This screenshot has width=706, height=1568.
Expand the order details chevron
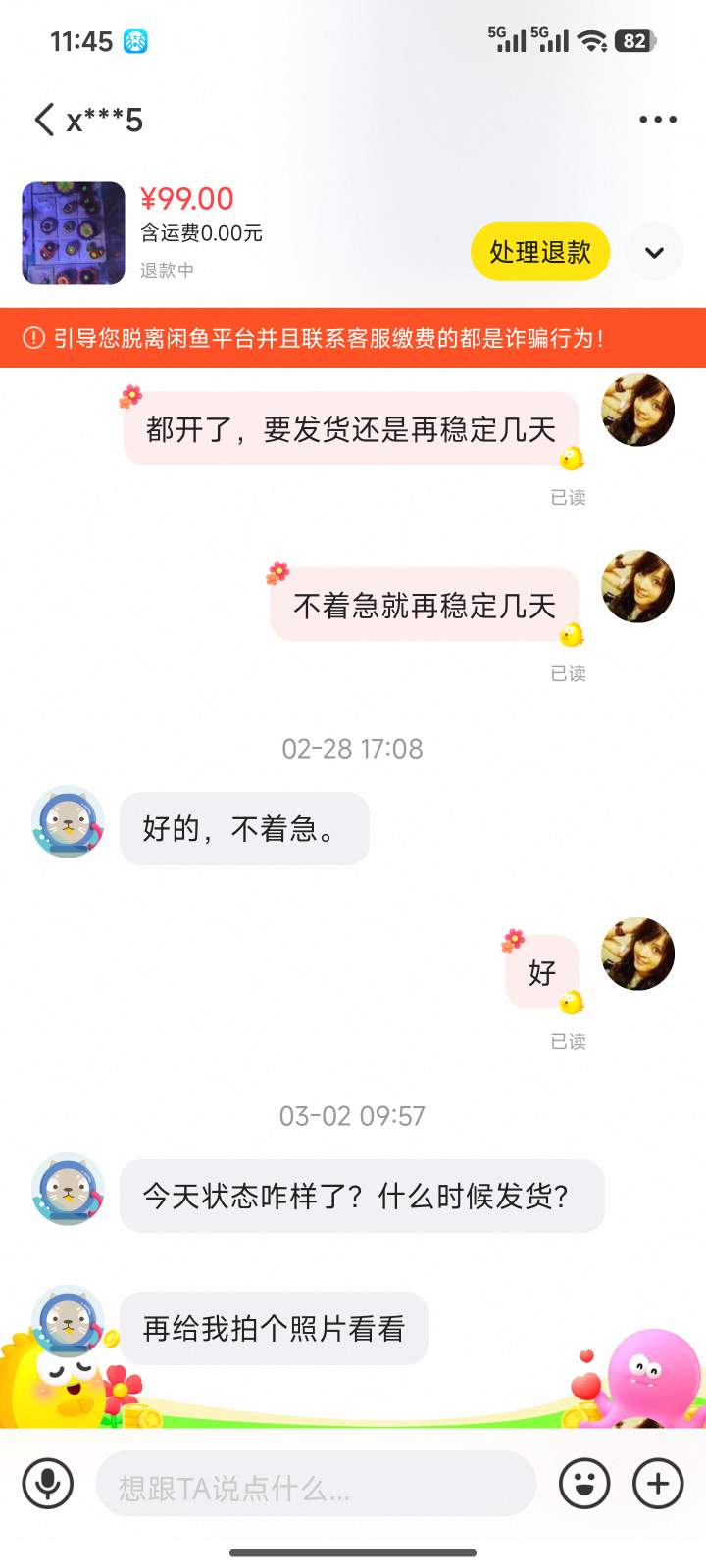[x=654, y=252]
